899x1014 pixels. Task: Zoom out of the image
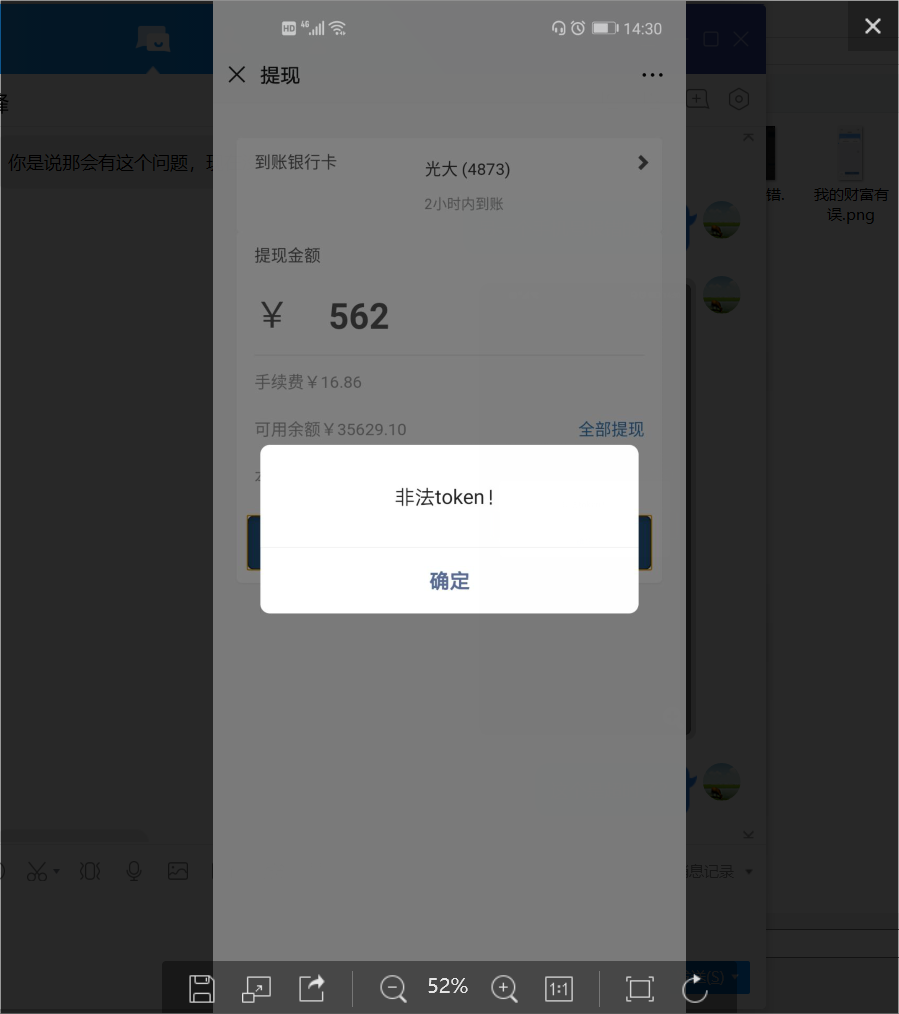pyautogui.click(x=393, y=989)
